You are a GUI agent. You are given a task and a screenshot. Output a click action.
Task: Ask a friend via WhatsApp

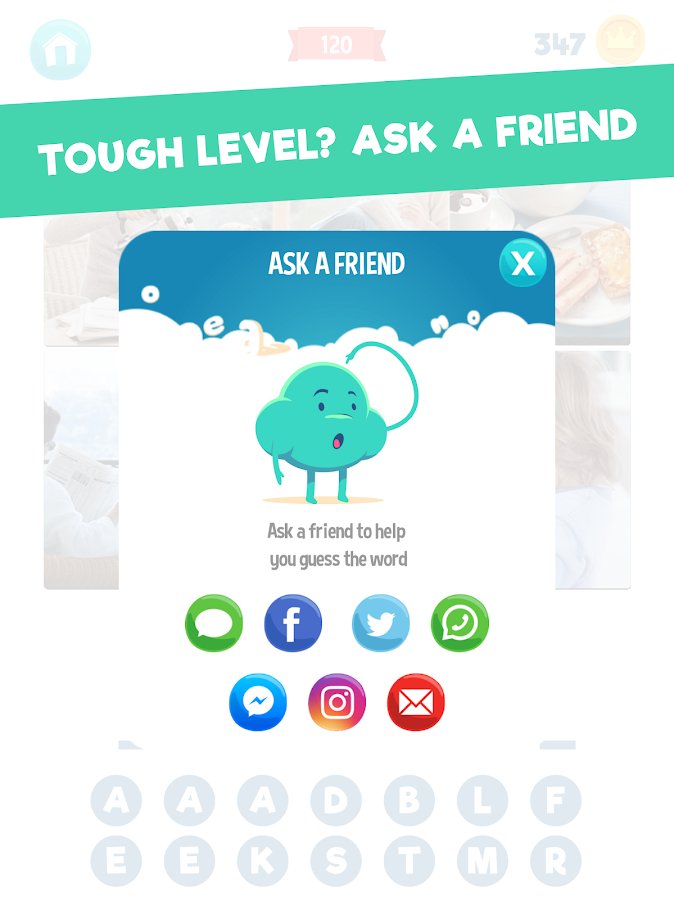[460, 624]
